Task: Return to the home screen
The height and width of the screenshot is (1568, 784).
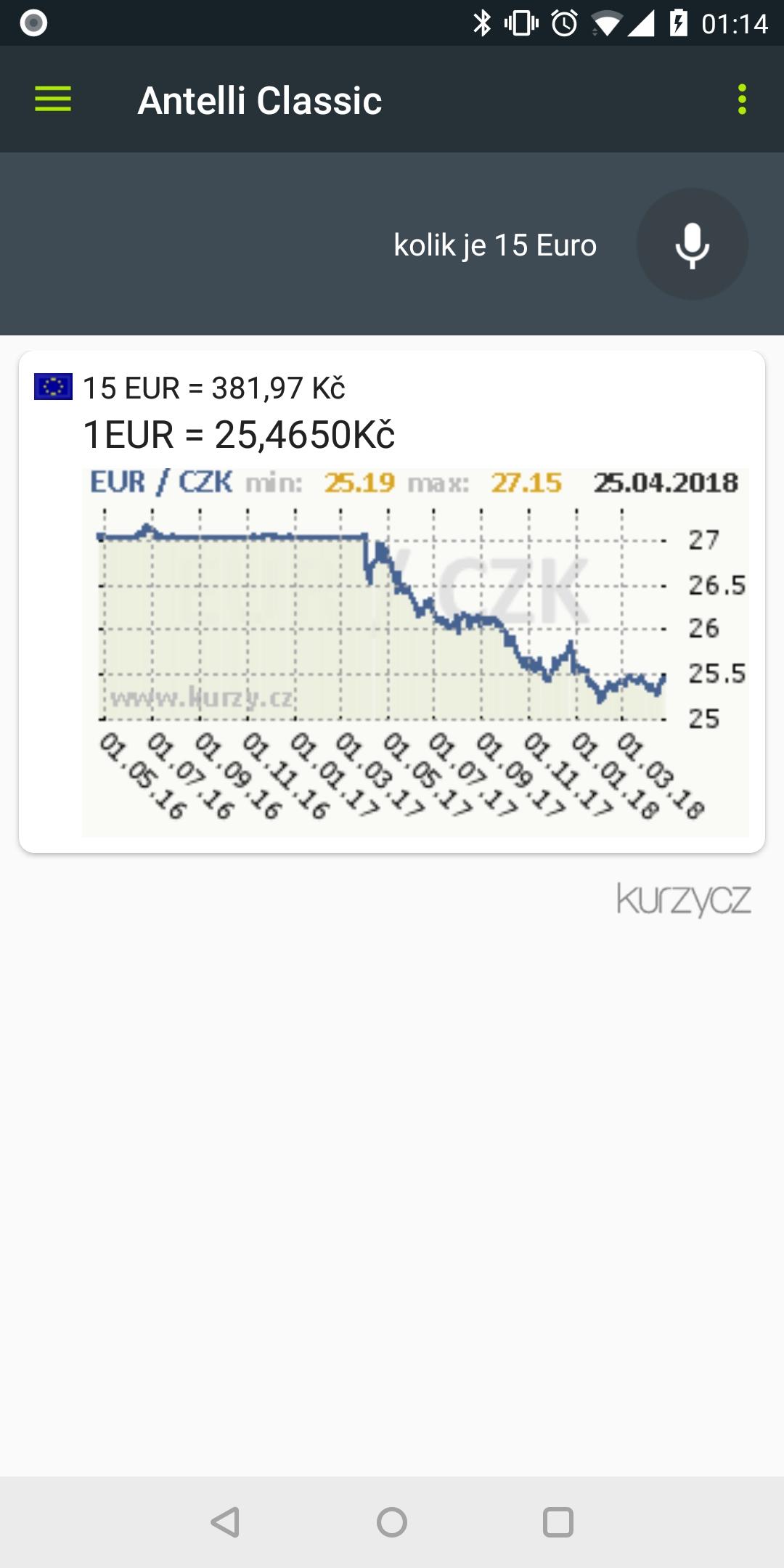Action: [x=392, y=1522]
